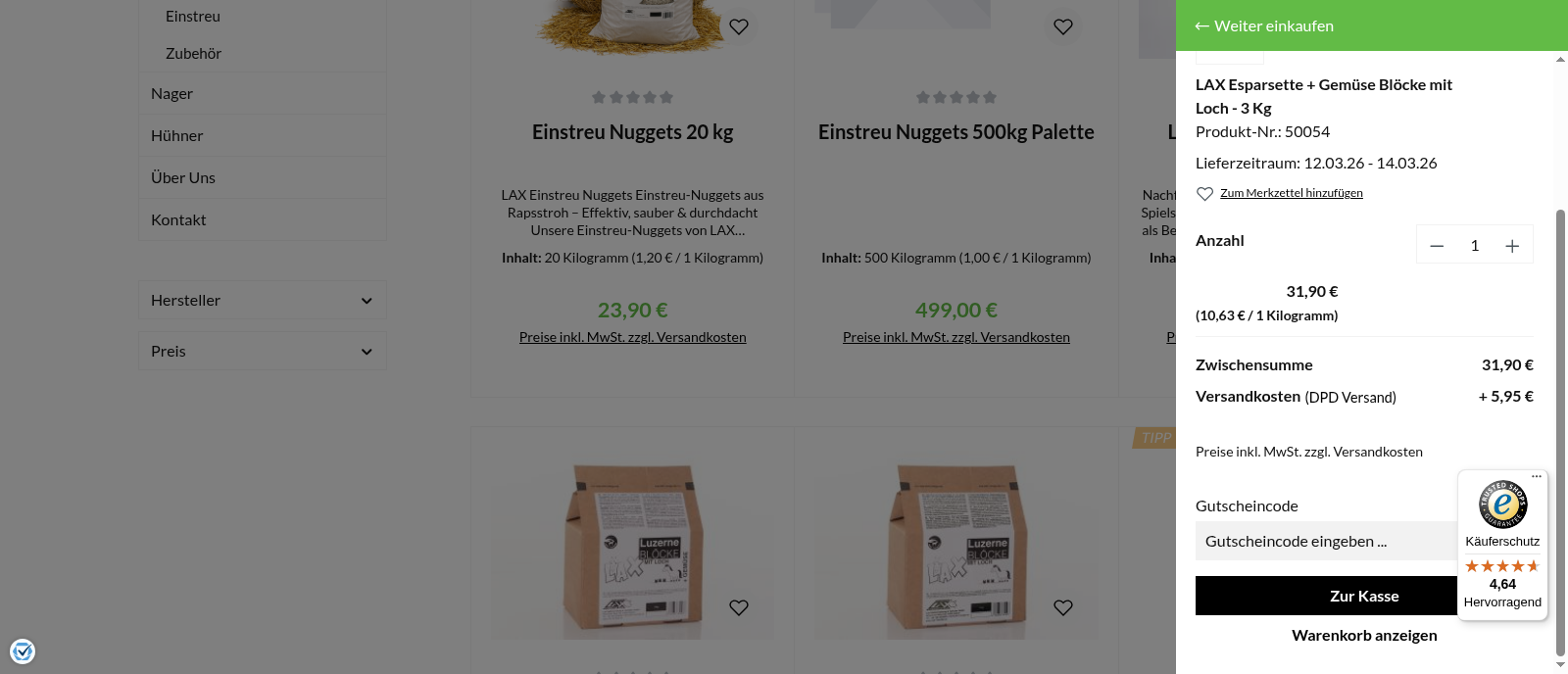Open the cookie consent badge
The height and width of the screenshot is (674, 1568).
point(23,650)
